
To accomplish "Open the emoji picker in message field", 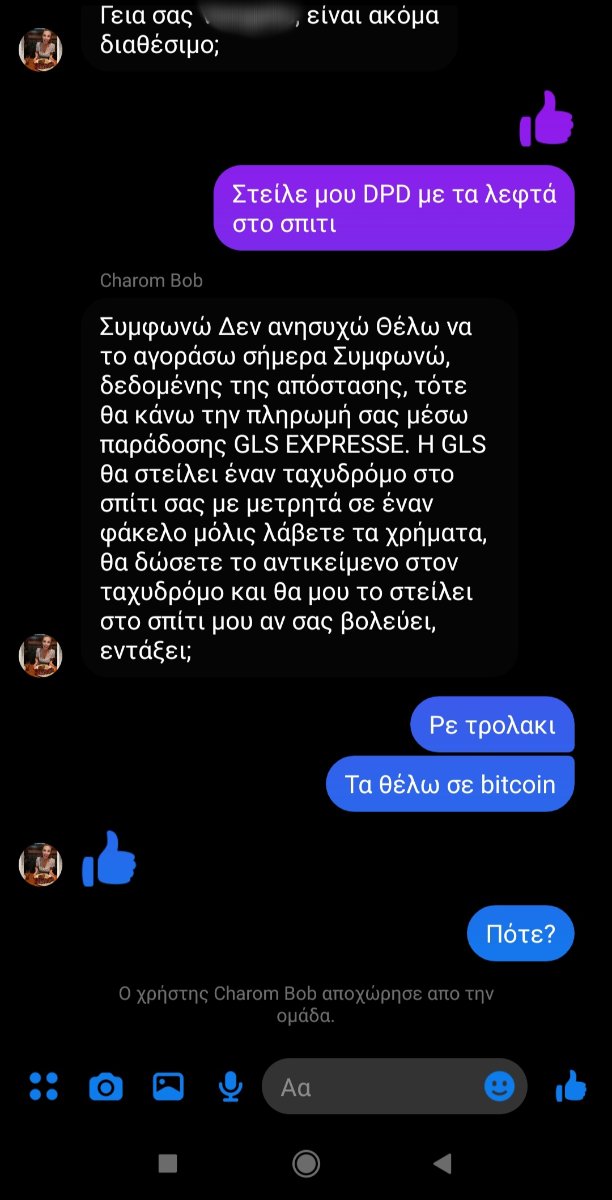I will pos(499,1086).
